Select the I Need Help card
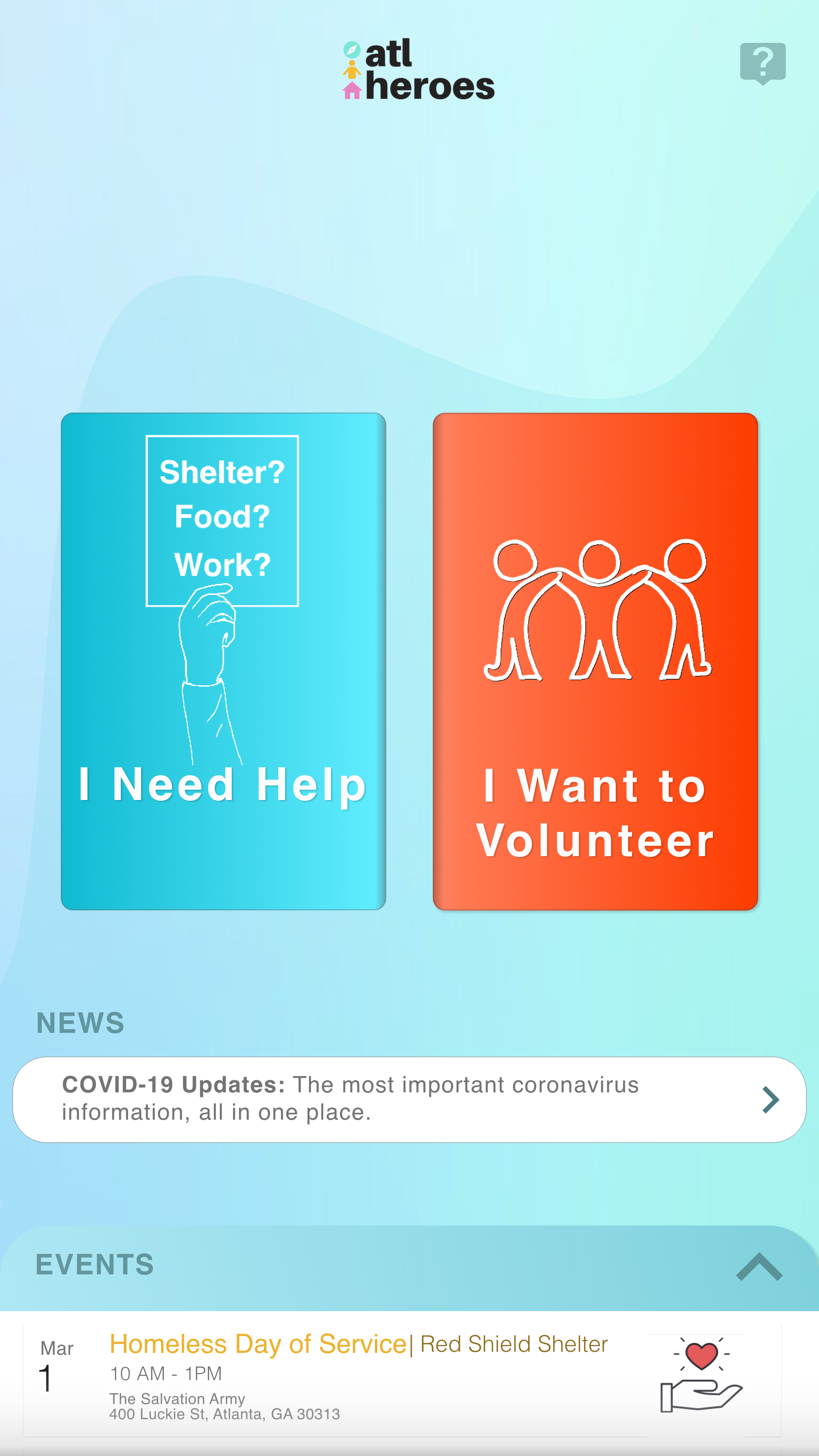Screen dimensions: 819x1456 tap(223, 661)
